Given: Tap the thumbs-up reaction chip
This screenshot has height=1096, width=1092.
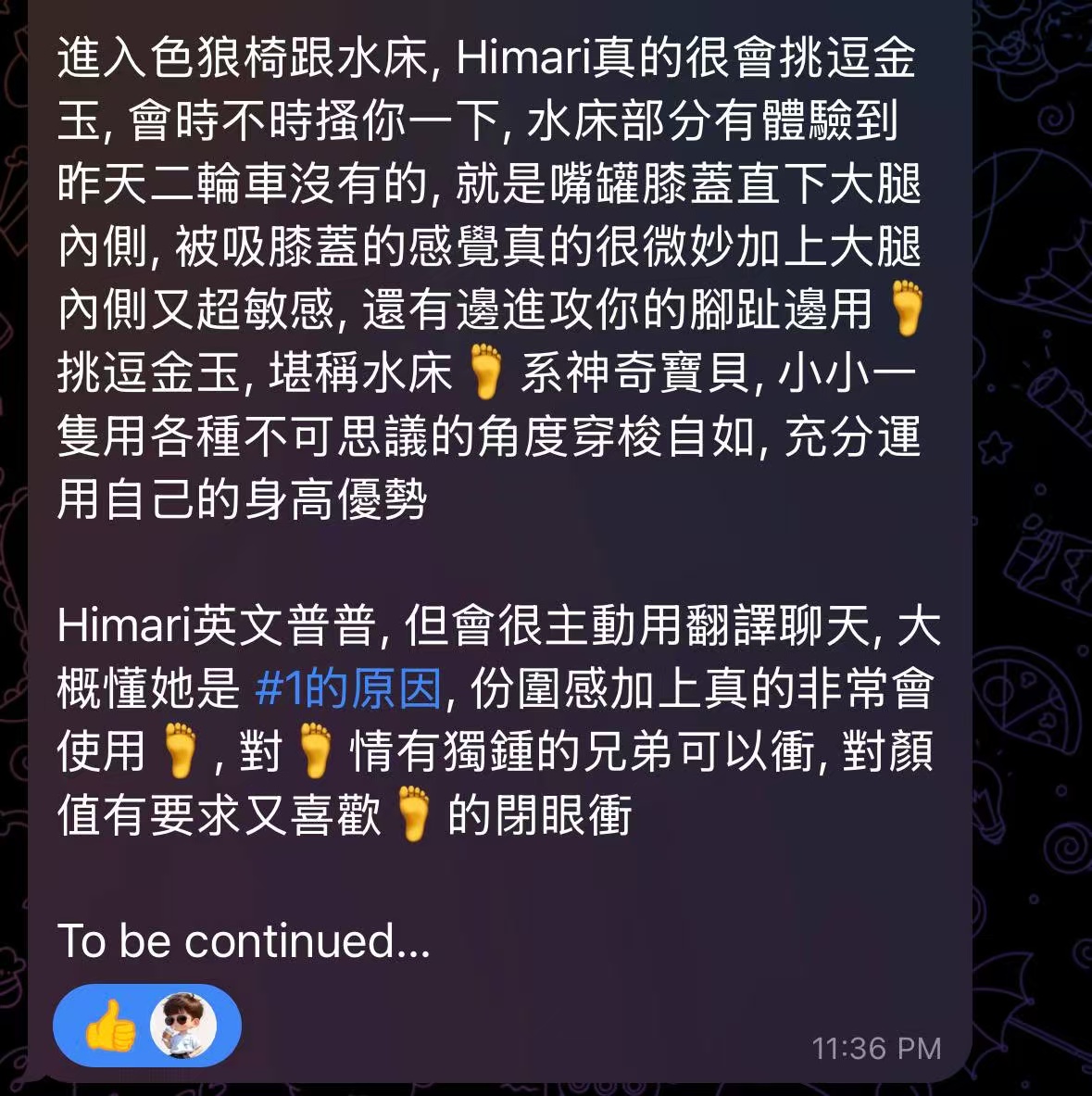Looking at the screenshot, I should [x=145, y=1026].
